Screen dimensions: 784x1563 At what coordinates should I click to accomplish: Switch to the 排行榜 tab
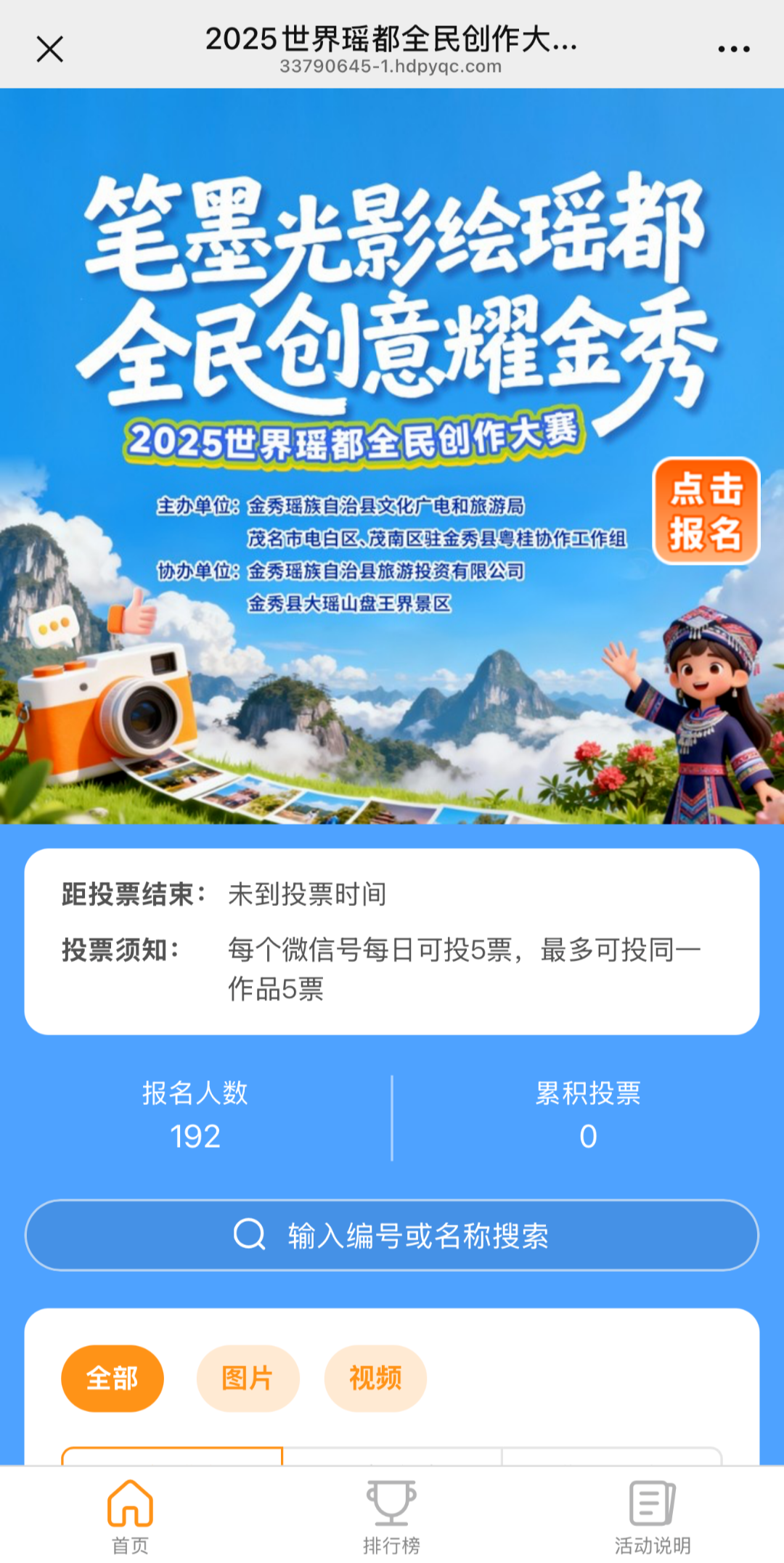(392, 1515)
